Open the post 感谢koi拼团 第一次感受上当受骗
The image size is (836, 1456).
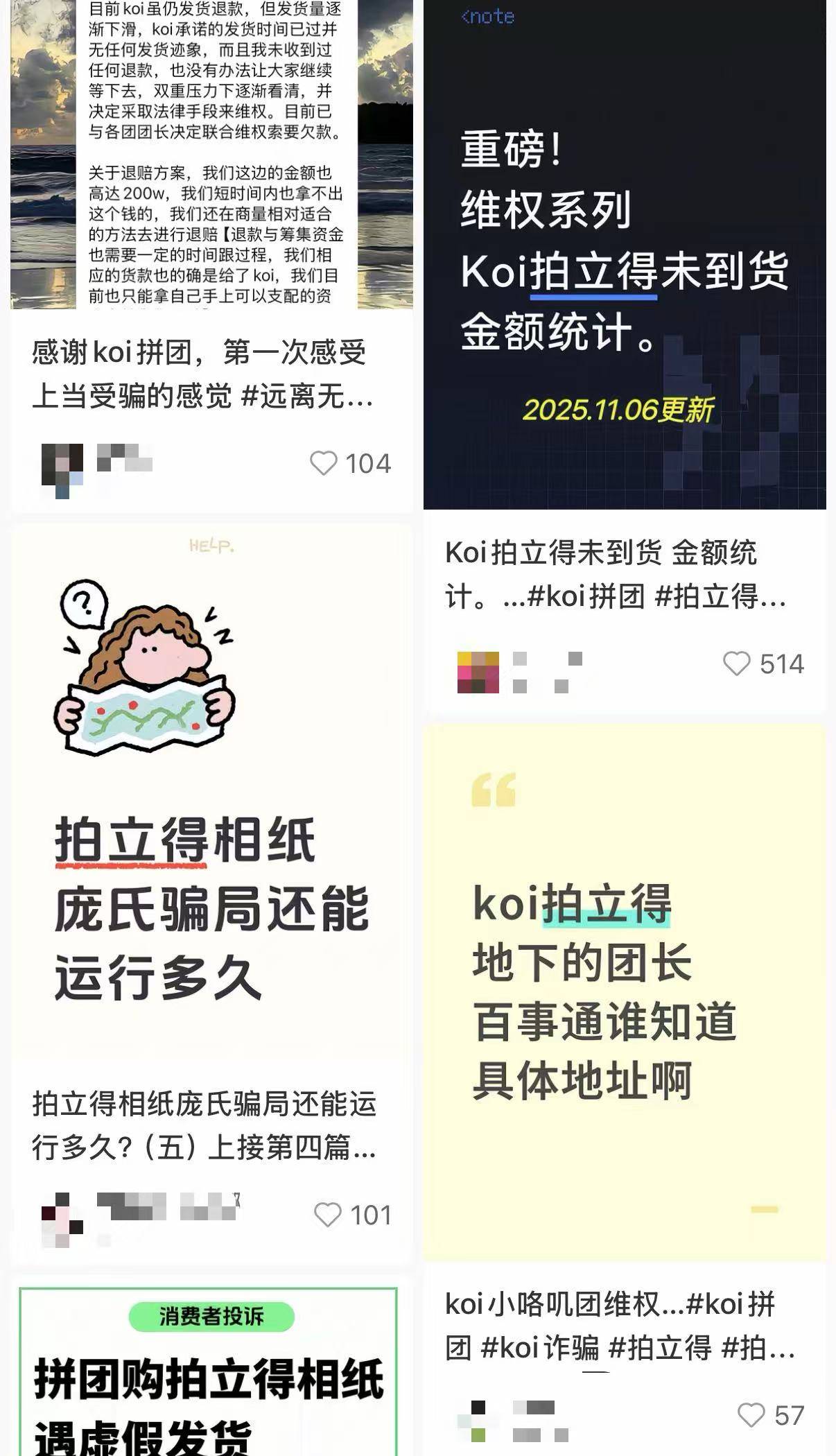(x=202, y=374)
